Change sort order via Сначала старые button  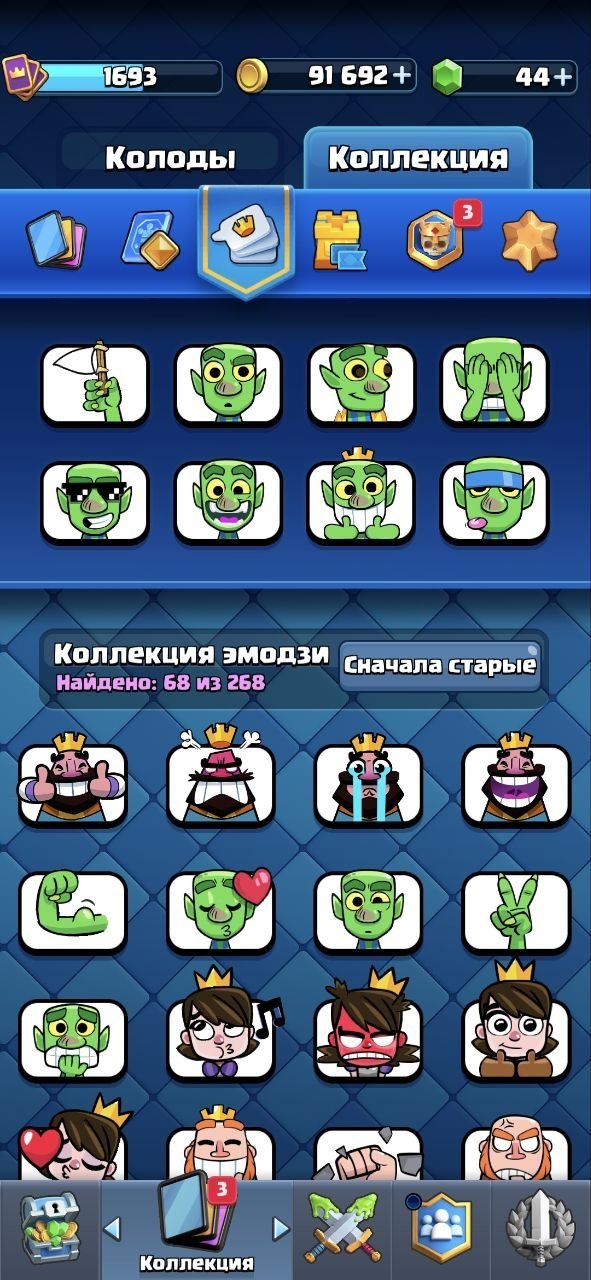coord(440,665)
